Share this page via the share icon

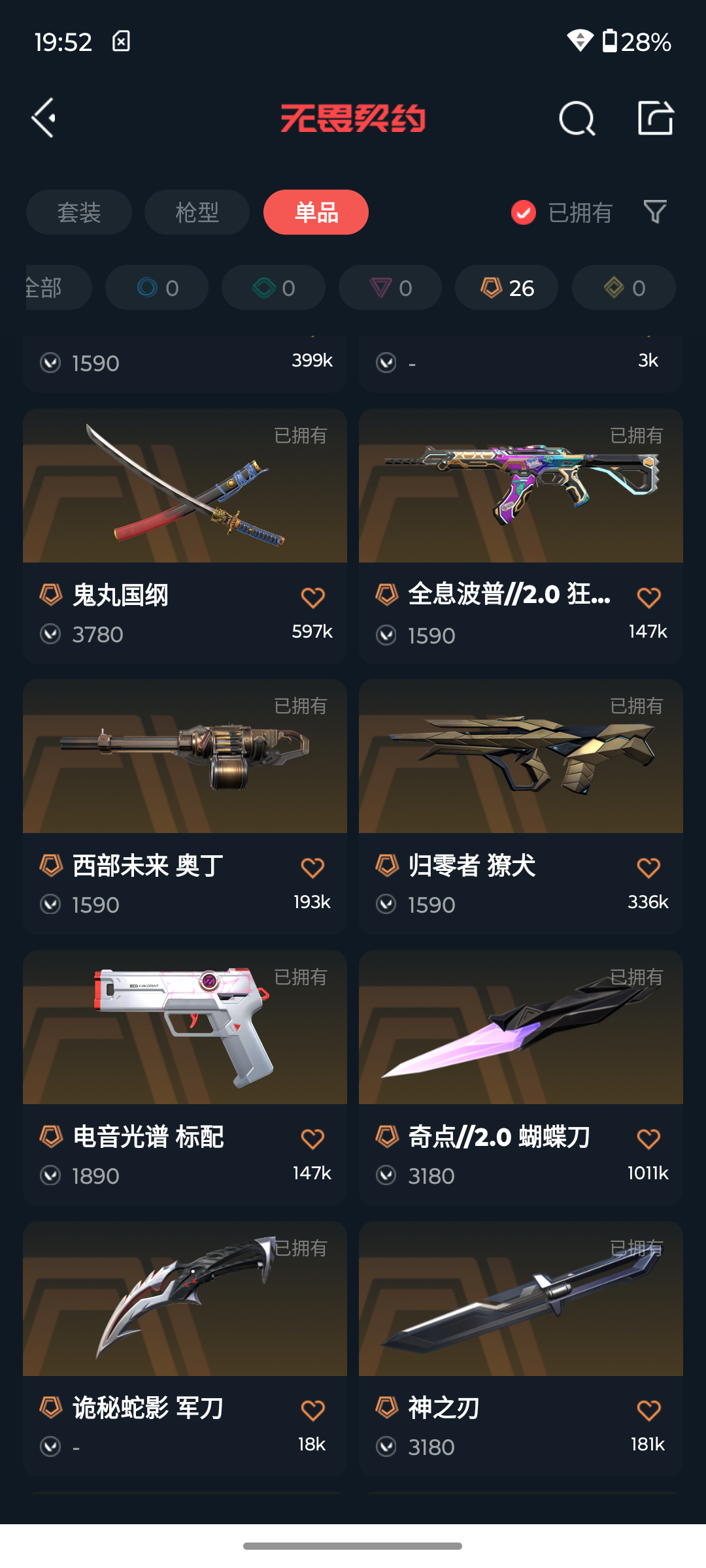tap(655, 118)
